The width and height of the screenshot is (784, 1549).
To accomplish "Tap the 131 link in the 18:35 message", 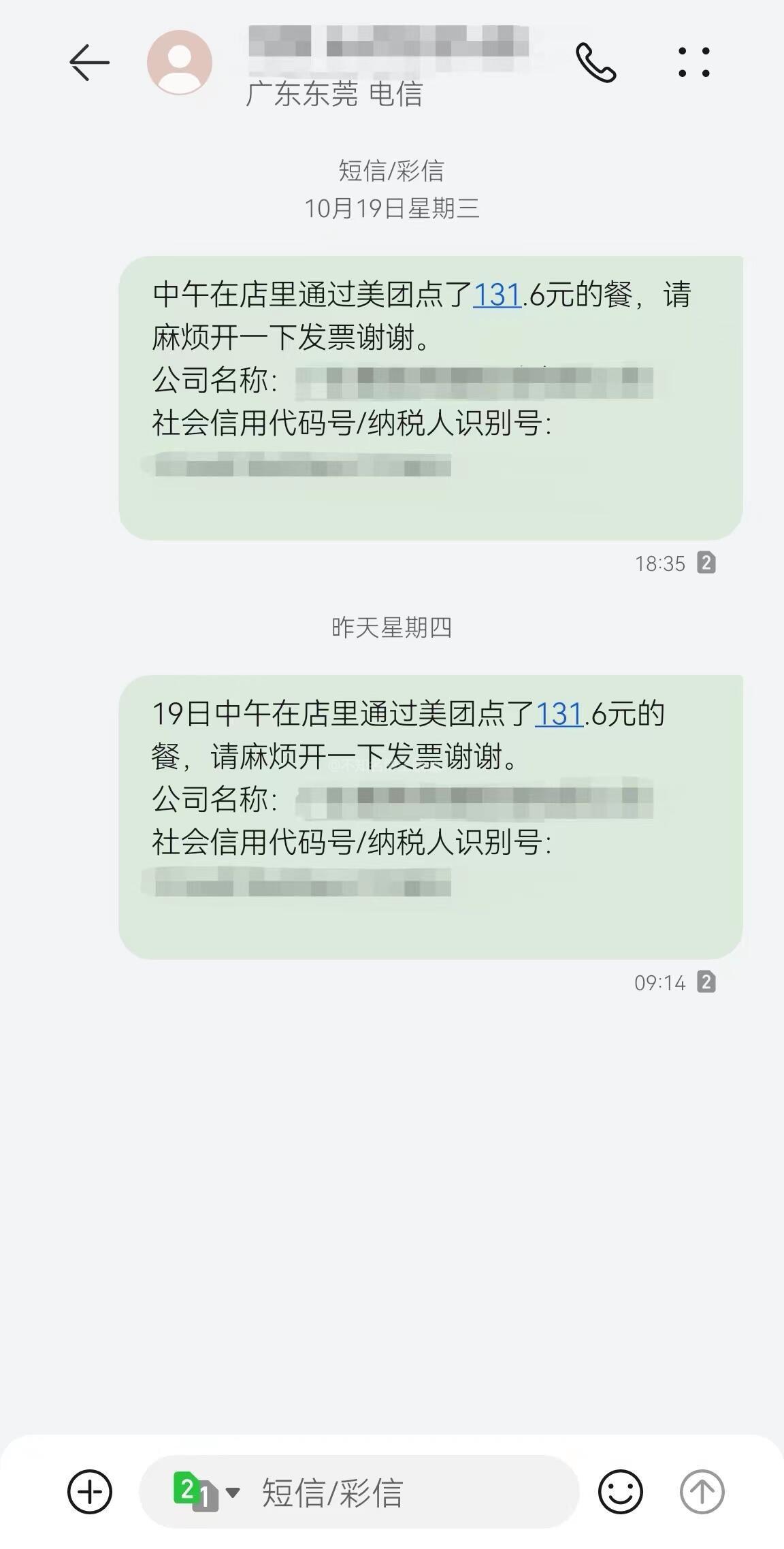I will pyautogui.click(x=497, y=295).
